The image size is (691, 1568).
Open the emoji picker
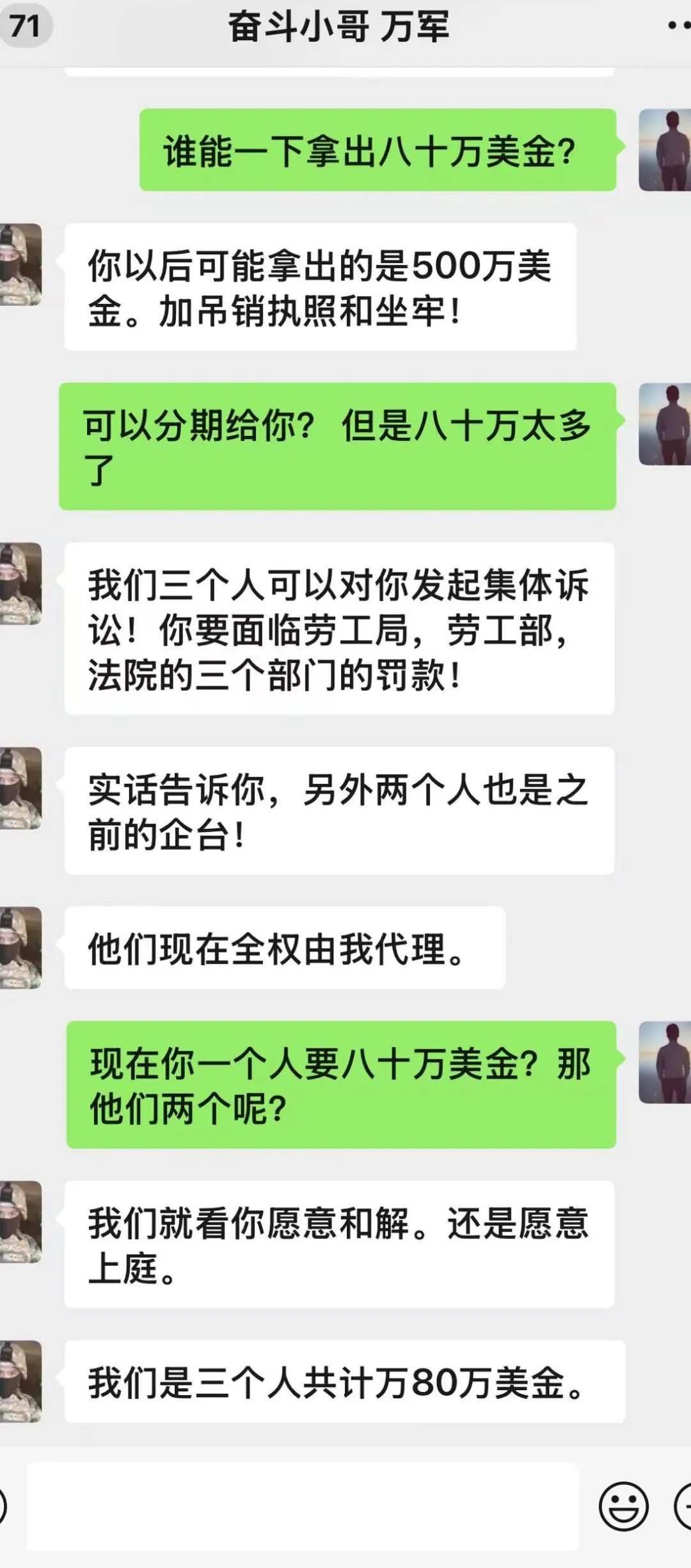[623, 1507]
